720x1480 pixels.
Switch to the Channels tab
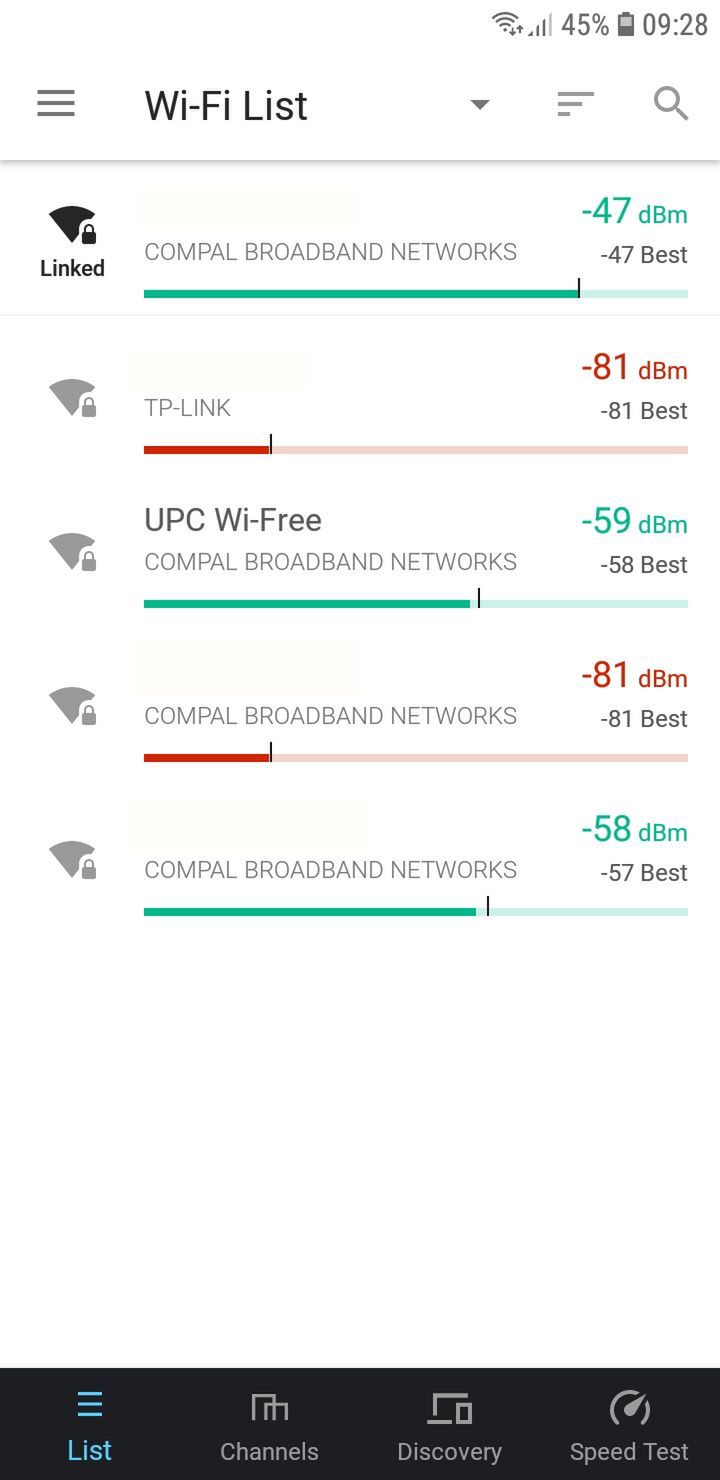(270, 1426)
